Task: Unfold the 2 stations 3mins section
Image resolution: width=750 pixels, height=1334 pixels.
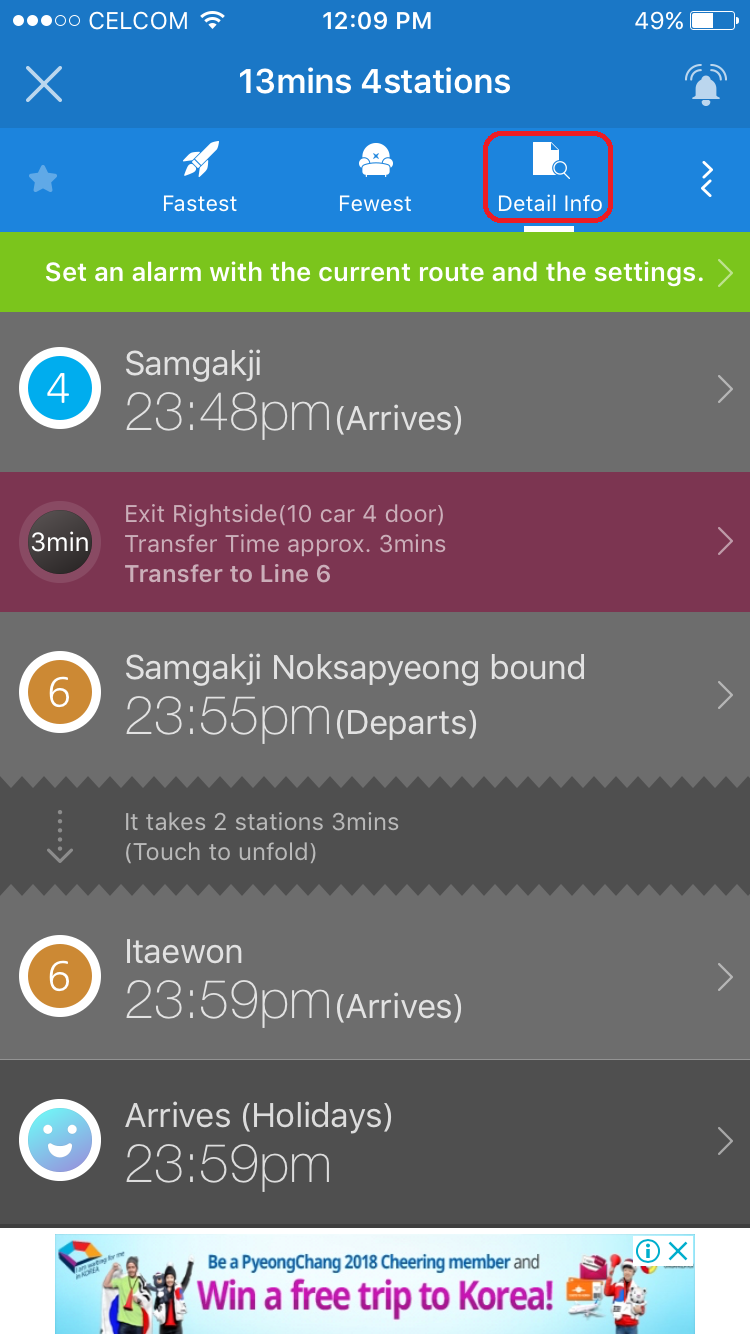Action: tap(375, 837)
